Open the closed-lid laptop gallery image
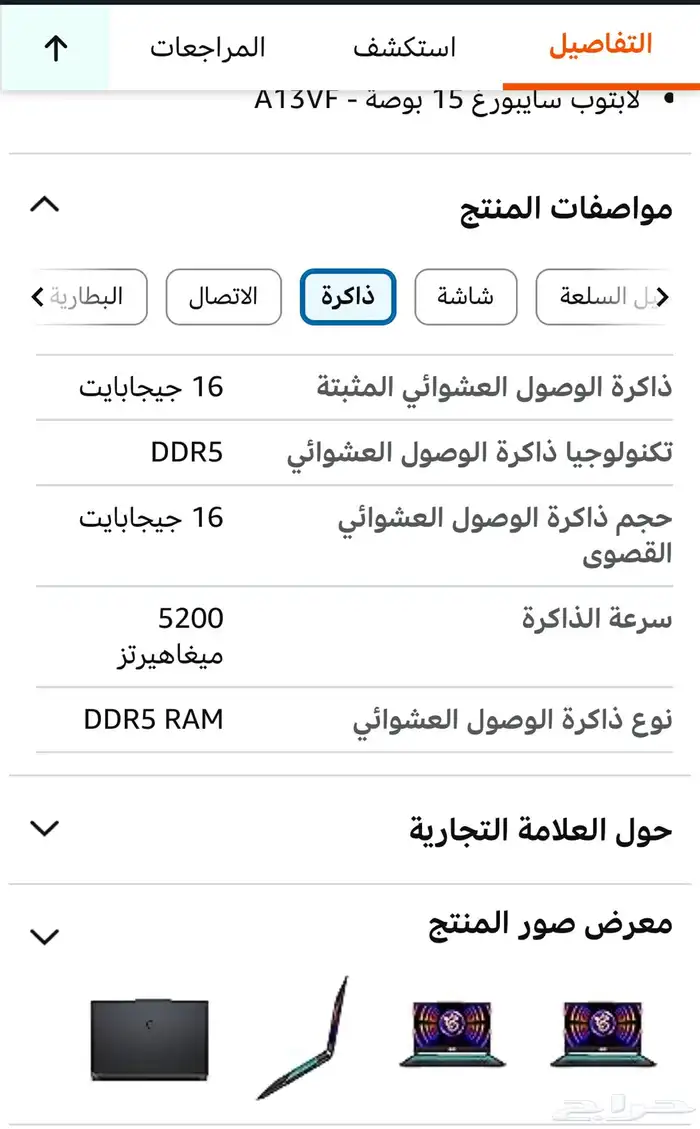The height and width of the screenshot is (1129, 700). (x=148, y=1038)
